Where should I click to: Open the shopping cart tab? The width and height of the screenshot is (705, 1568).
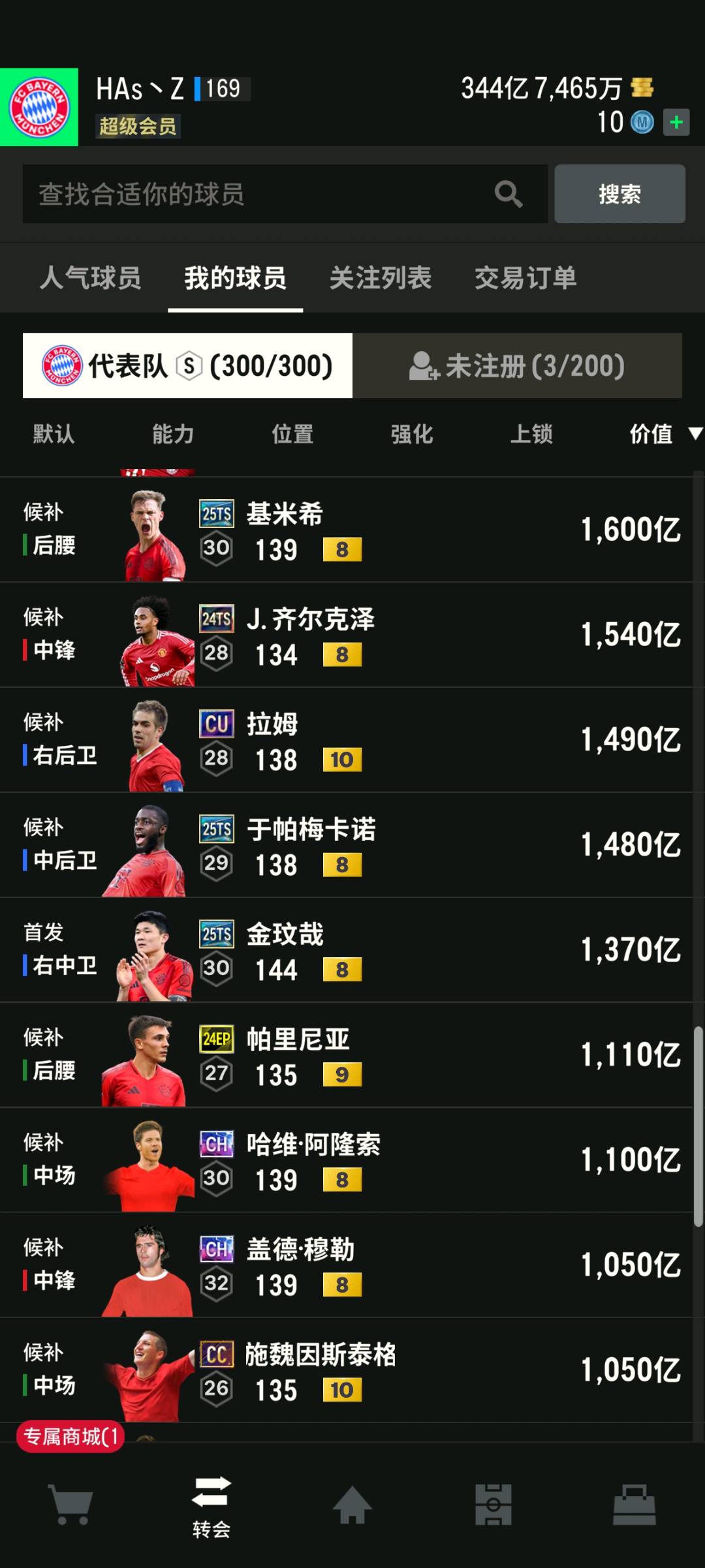pos(70,1504)
